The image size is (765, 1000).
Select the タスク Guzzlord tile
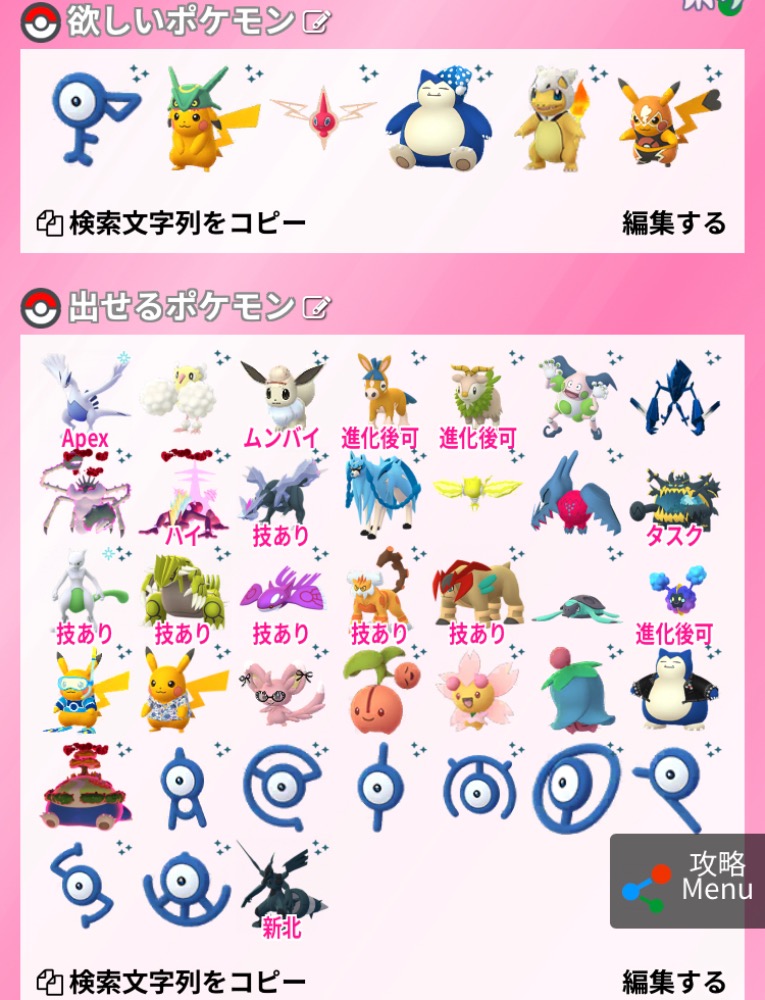click(673, 497)
